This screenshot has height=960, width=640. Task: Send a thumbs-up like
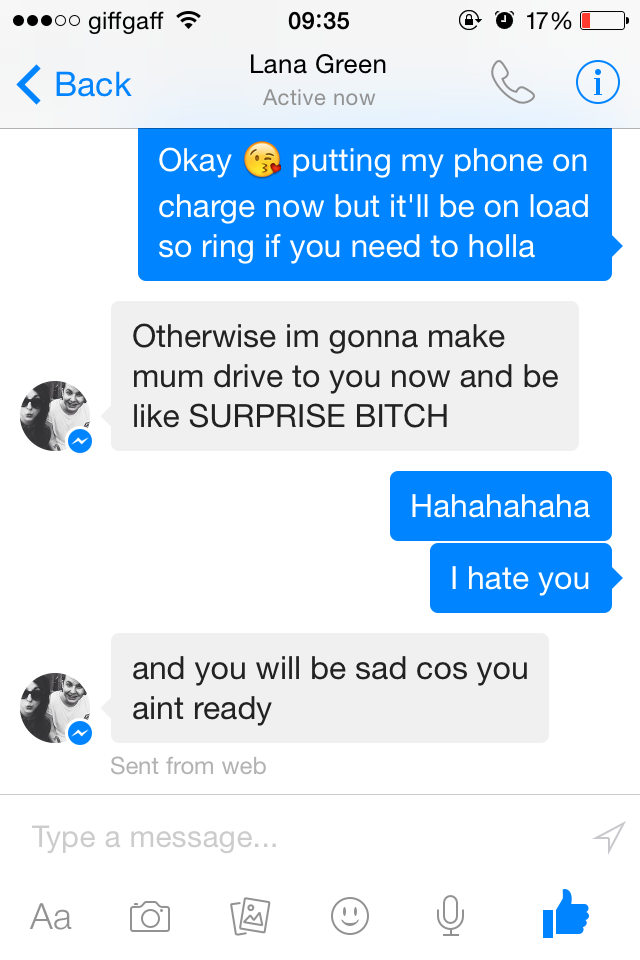coord(566,914)
